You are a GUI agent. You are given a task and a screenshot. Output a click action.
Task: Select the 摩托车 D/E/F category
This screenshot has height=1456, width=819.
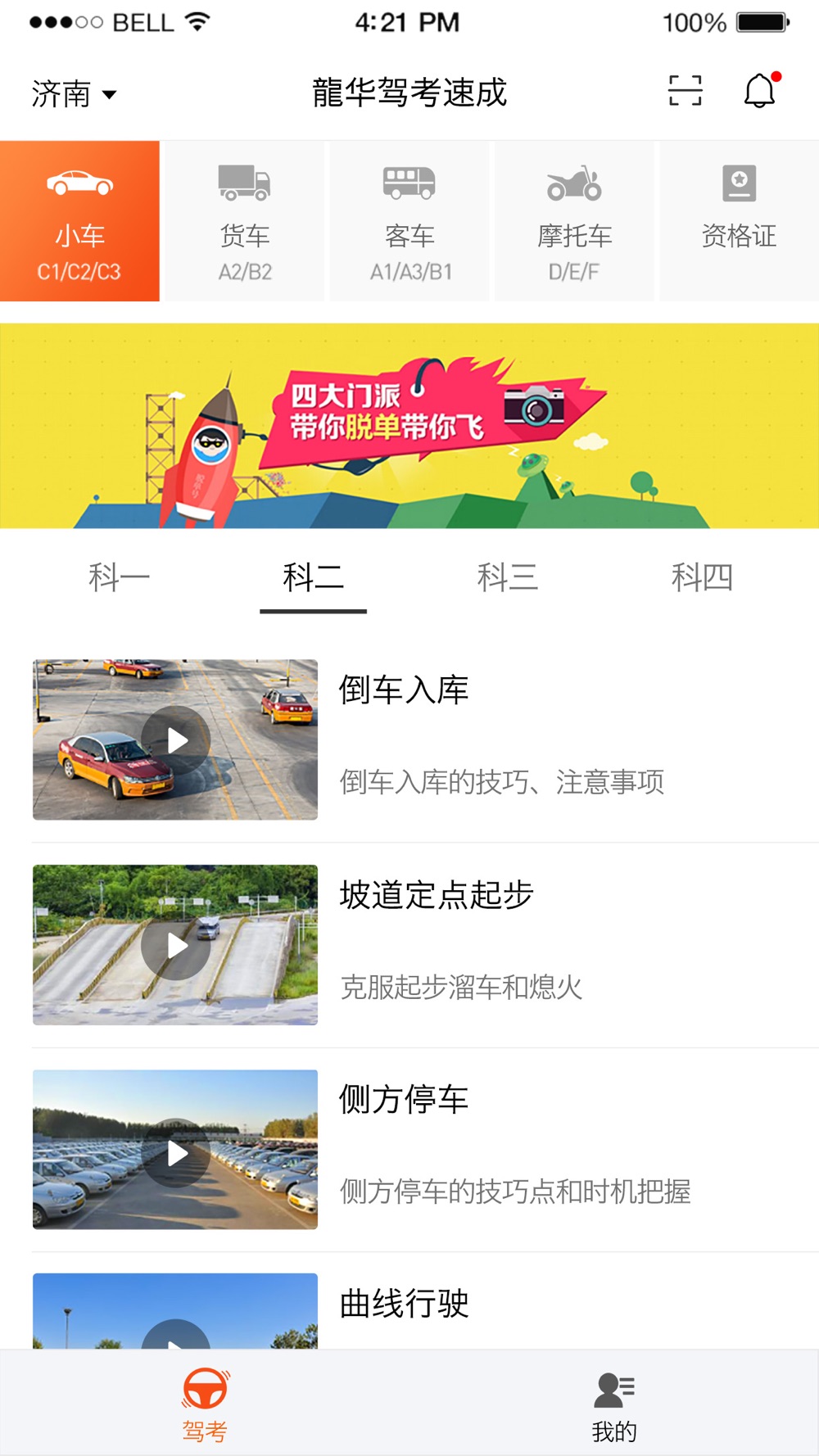[574, 221]
